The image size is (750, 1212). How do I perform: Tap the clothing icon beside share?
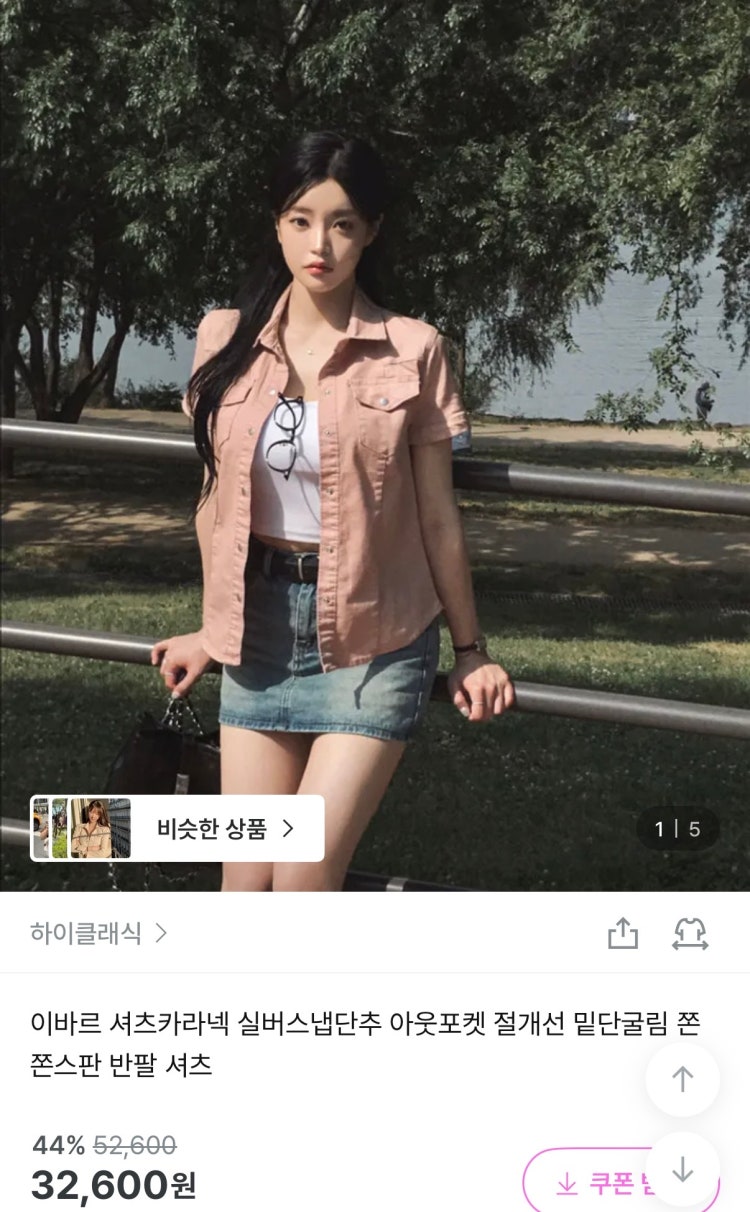click(690, 934)
